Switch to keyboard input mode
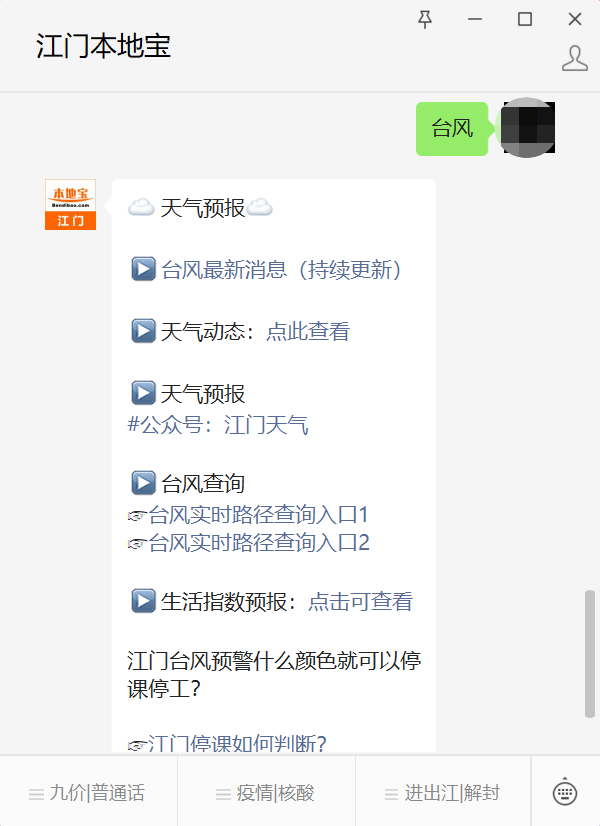Image resolution: width=600 pixels, height=826 pixels. point(565,792)
